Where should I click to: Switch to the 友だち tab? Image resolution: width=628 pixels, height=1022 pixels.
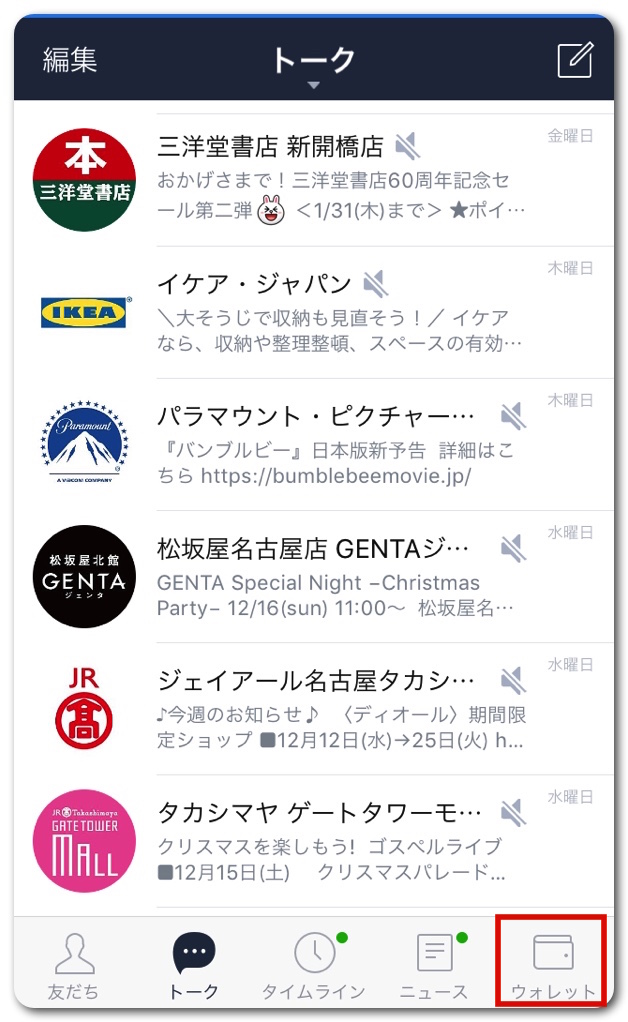74,966
